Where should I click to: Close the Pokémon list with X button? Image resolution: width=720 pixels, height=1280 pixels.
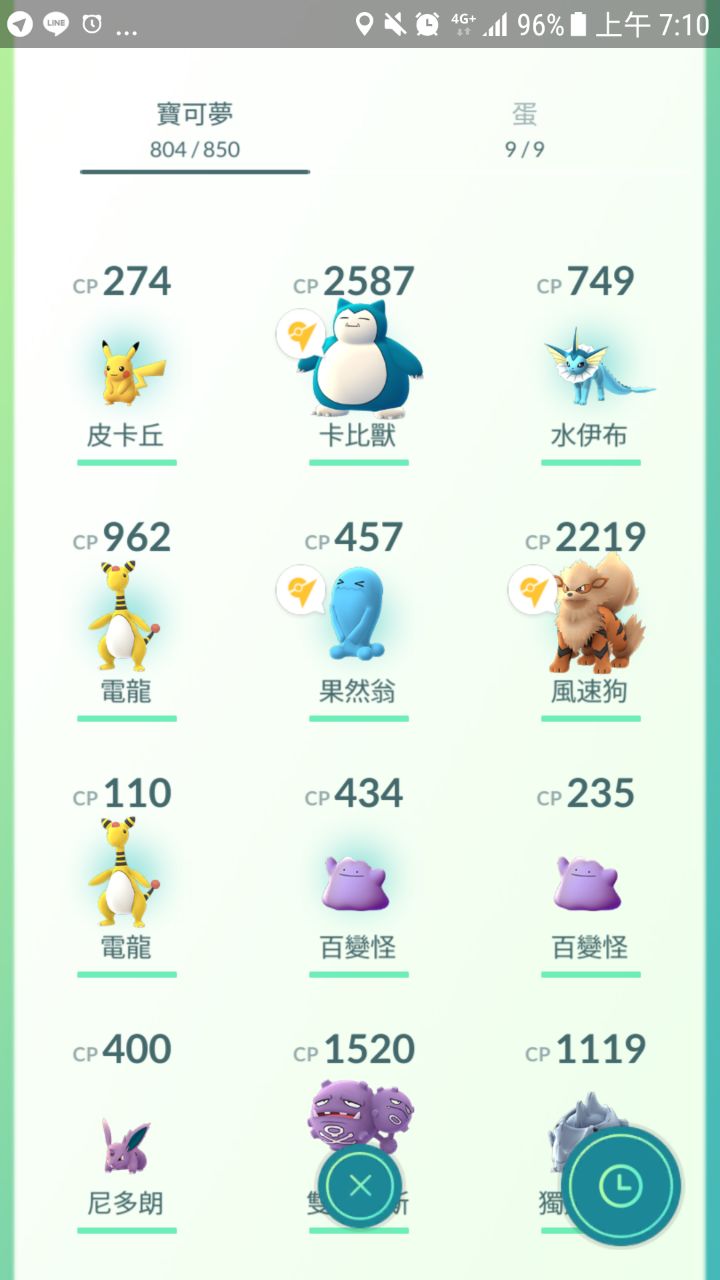point(360,1186)
